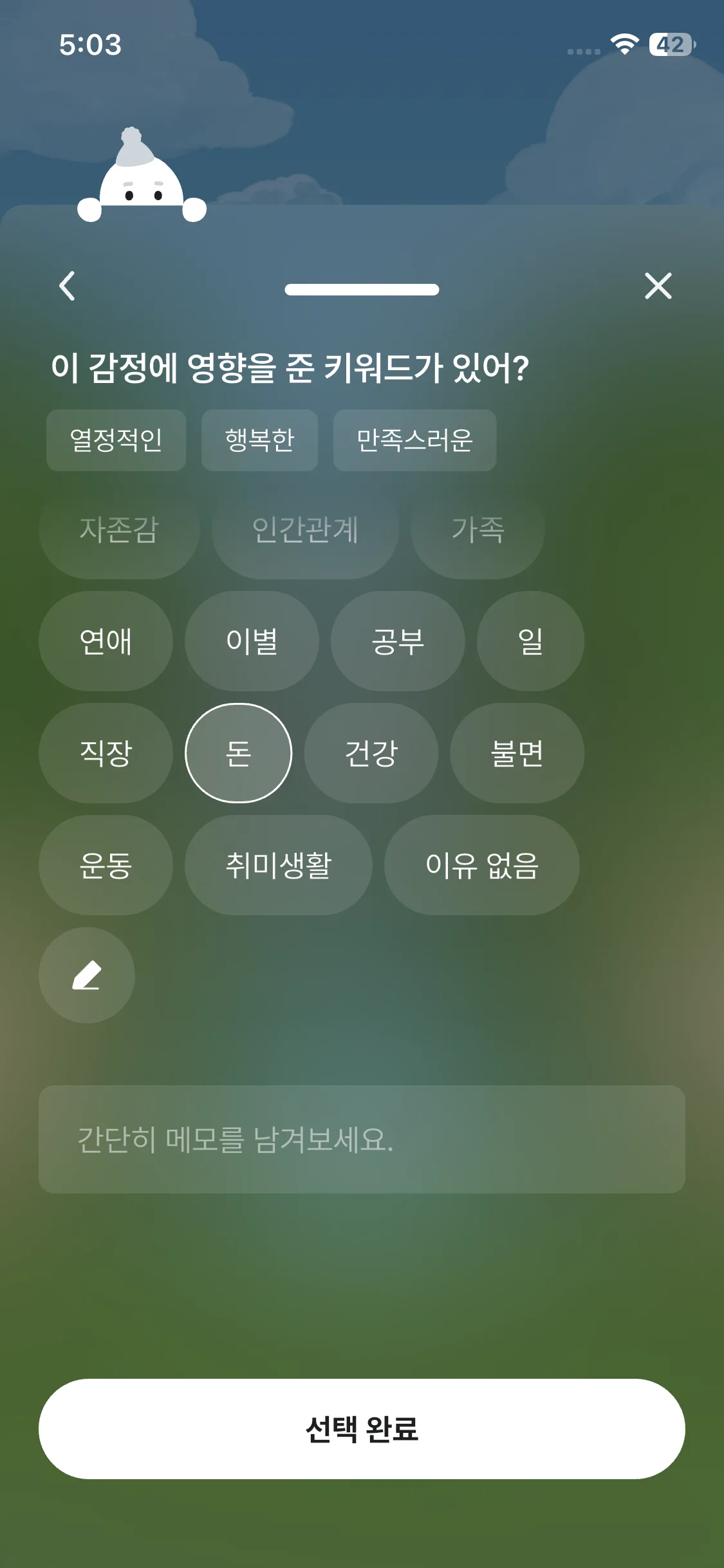
Task: Select the 인간관계 keyword chip
Action: tap(304, 530)
